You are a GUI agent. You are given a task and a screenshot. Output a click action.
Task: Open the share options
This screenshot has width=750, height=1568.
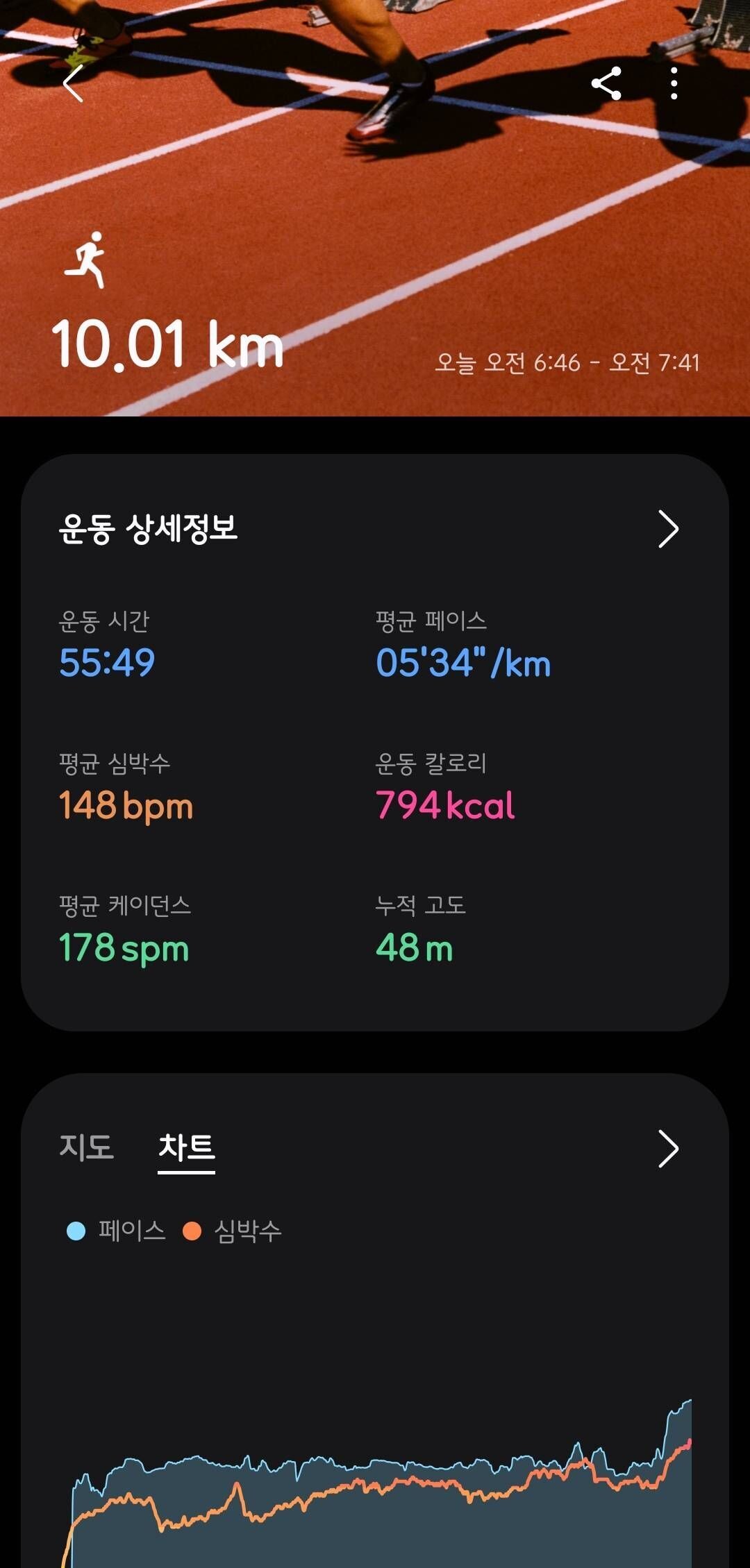coord(606,83)
